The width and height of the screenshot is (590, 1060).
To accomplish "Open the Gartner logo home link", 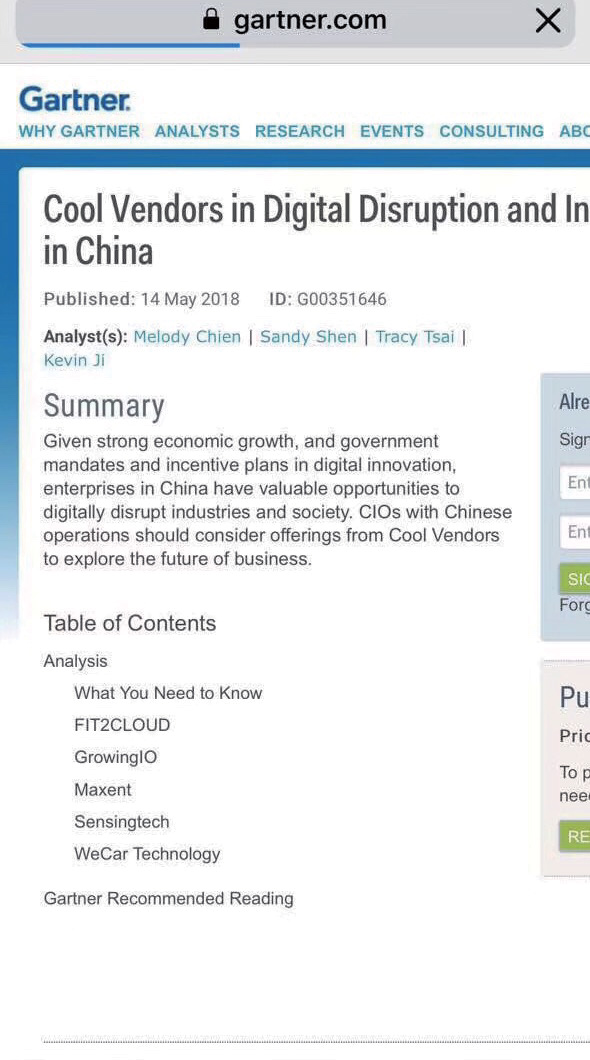I will [74, 99].
